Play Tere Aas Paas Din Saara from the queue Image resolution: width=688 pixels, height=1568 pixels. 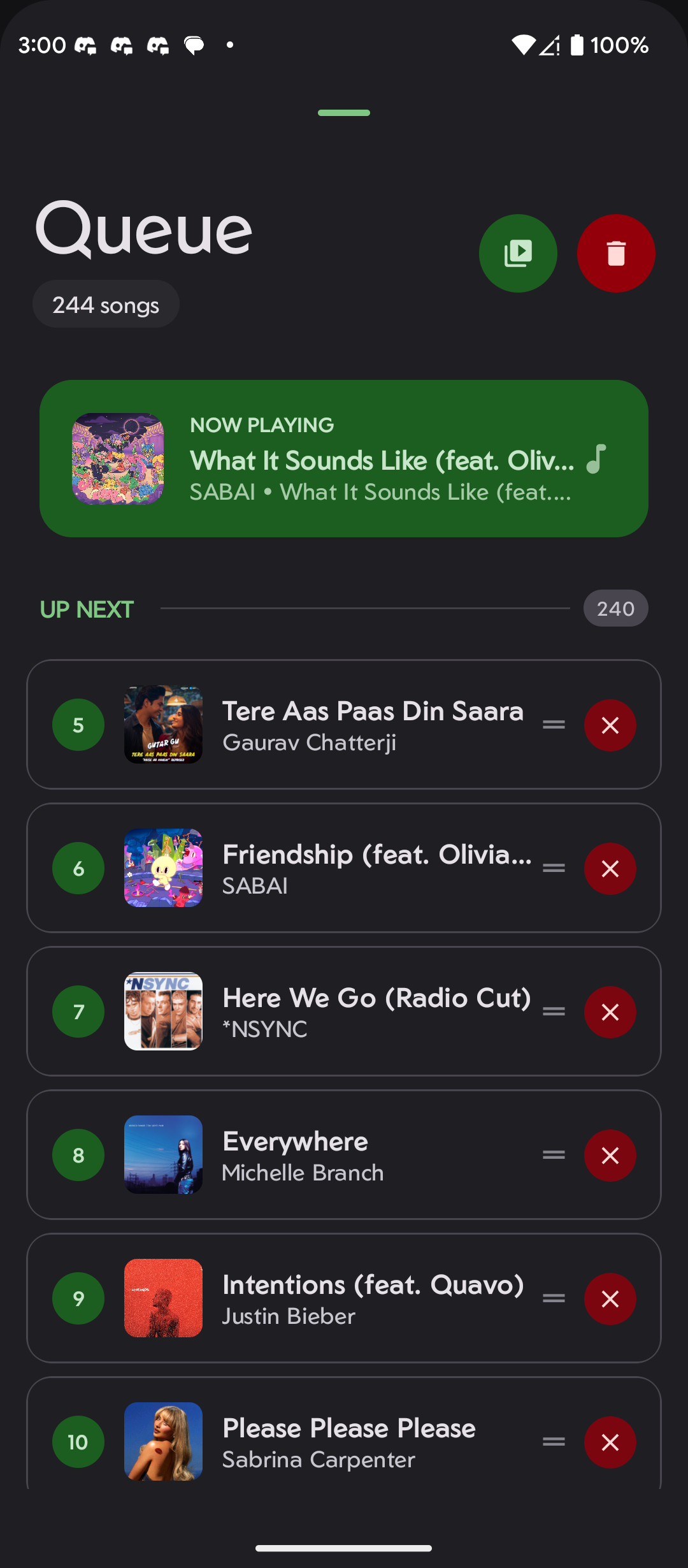coord(372,725)
